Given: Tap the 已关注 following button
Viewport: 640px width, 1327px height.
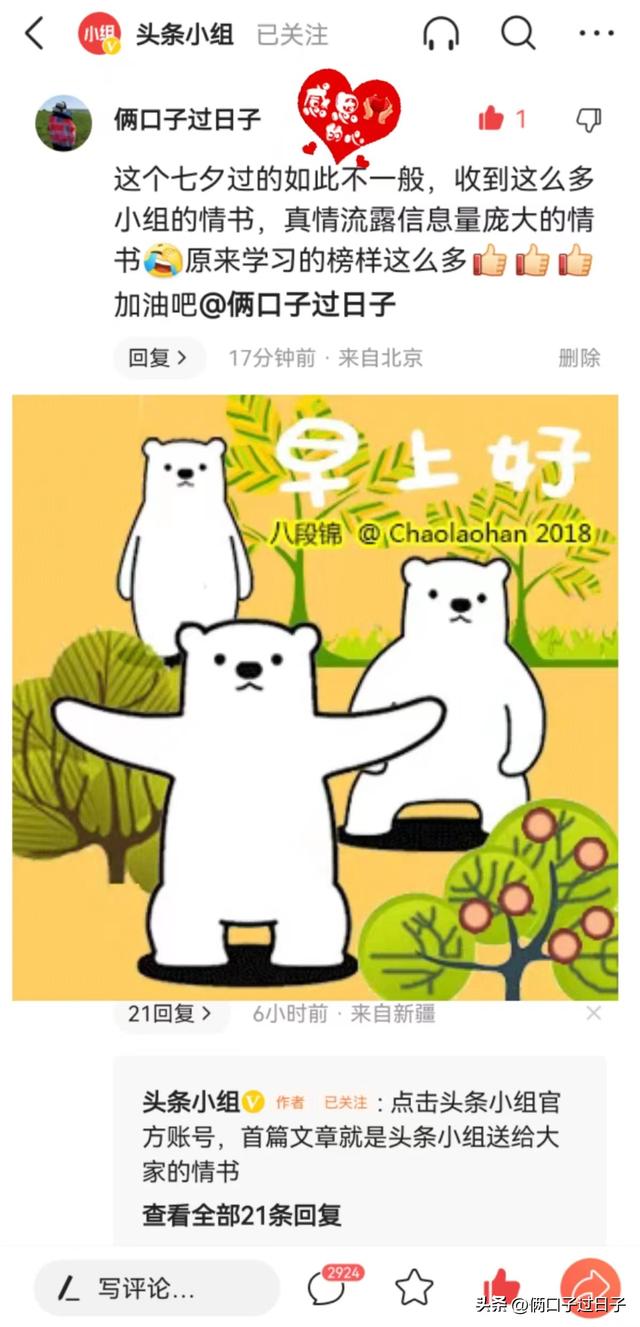Looking at the screenshot, I should click(292, 34).
